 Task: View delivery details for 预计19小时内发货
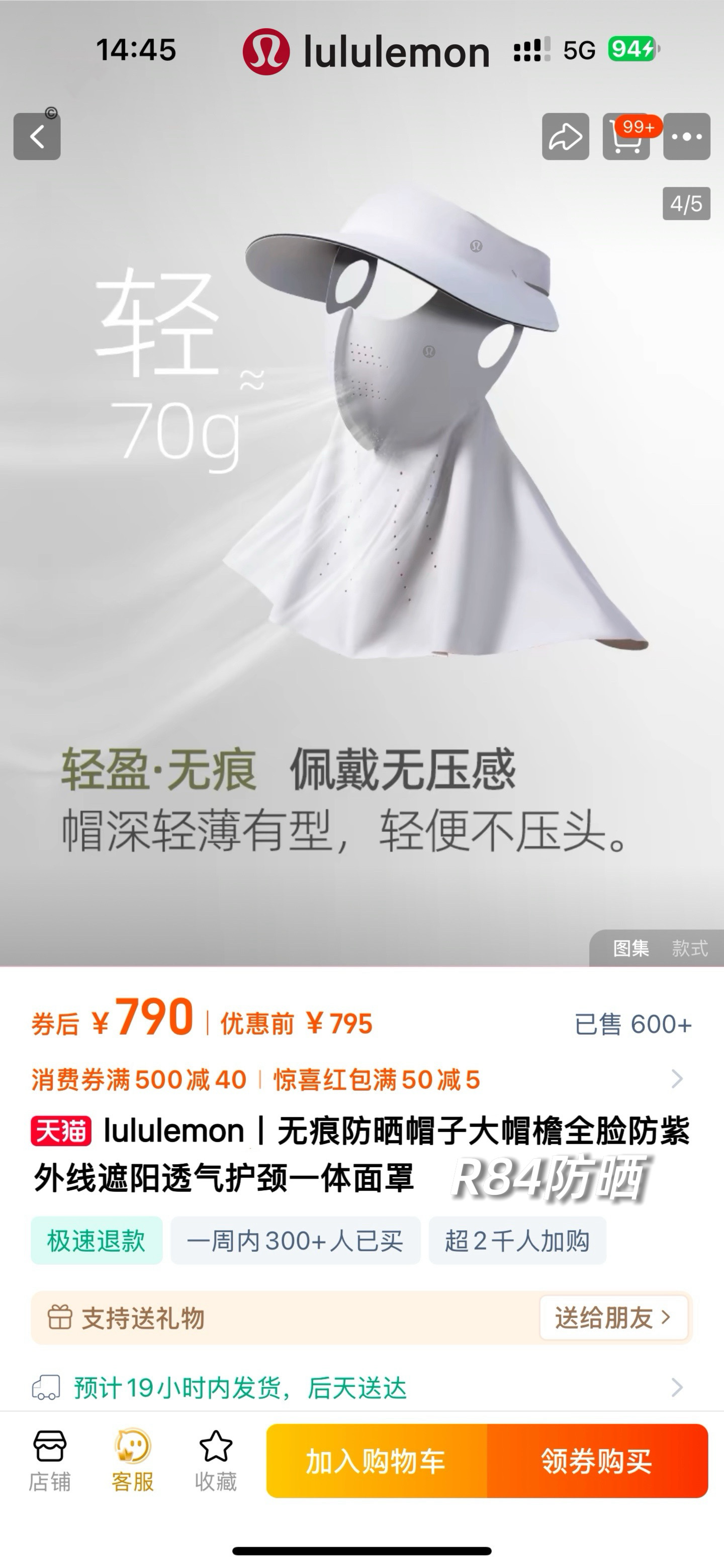click(677, 1388)
